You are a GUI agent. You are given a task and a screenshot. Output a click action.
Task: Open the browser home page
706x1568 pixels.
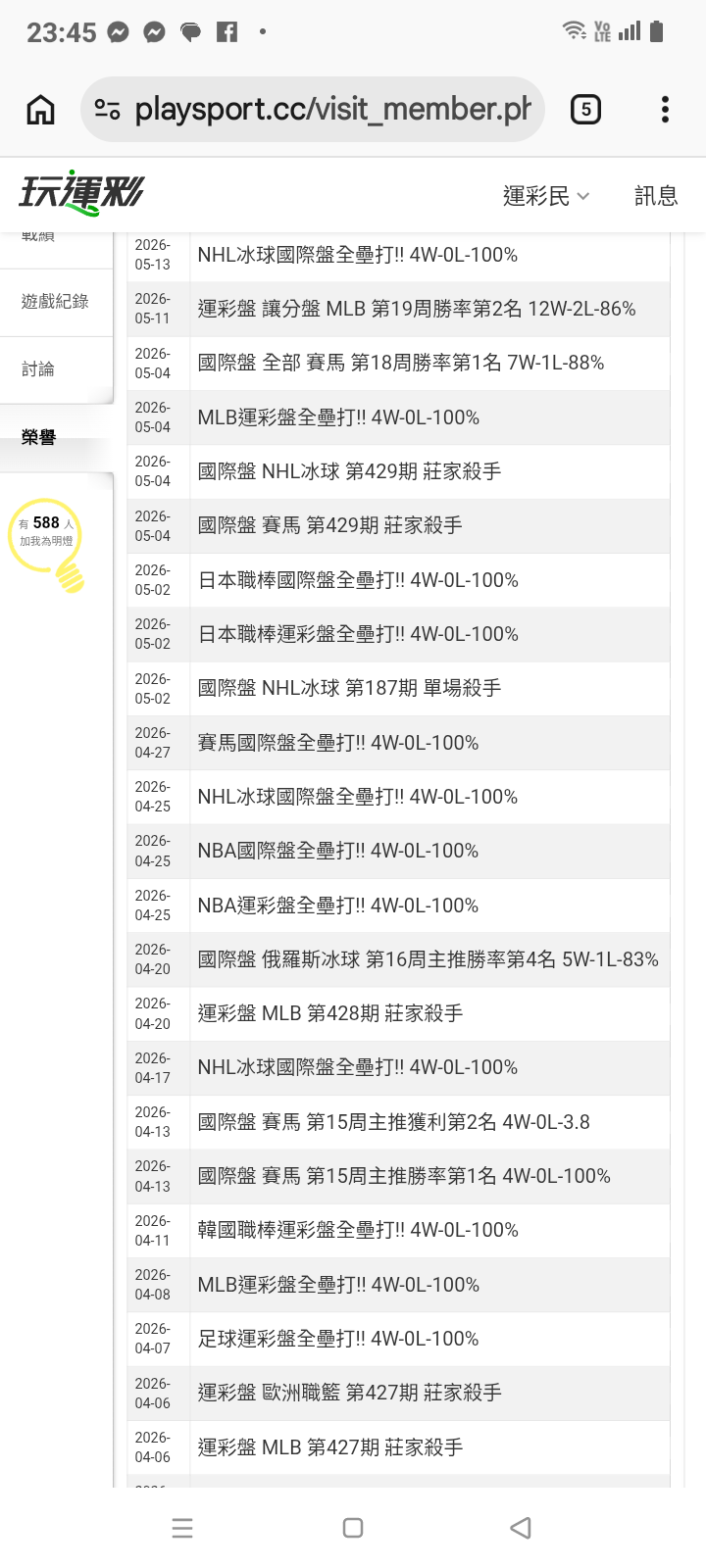pos(40,109)
